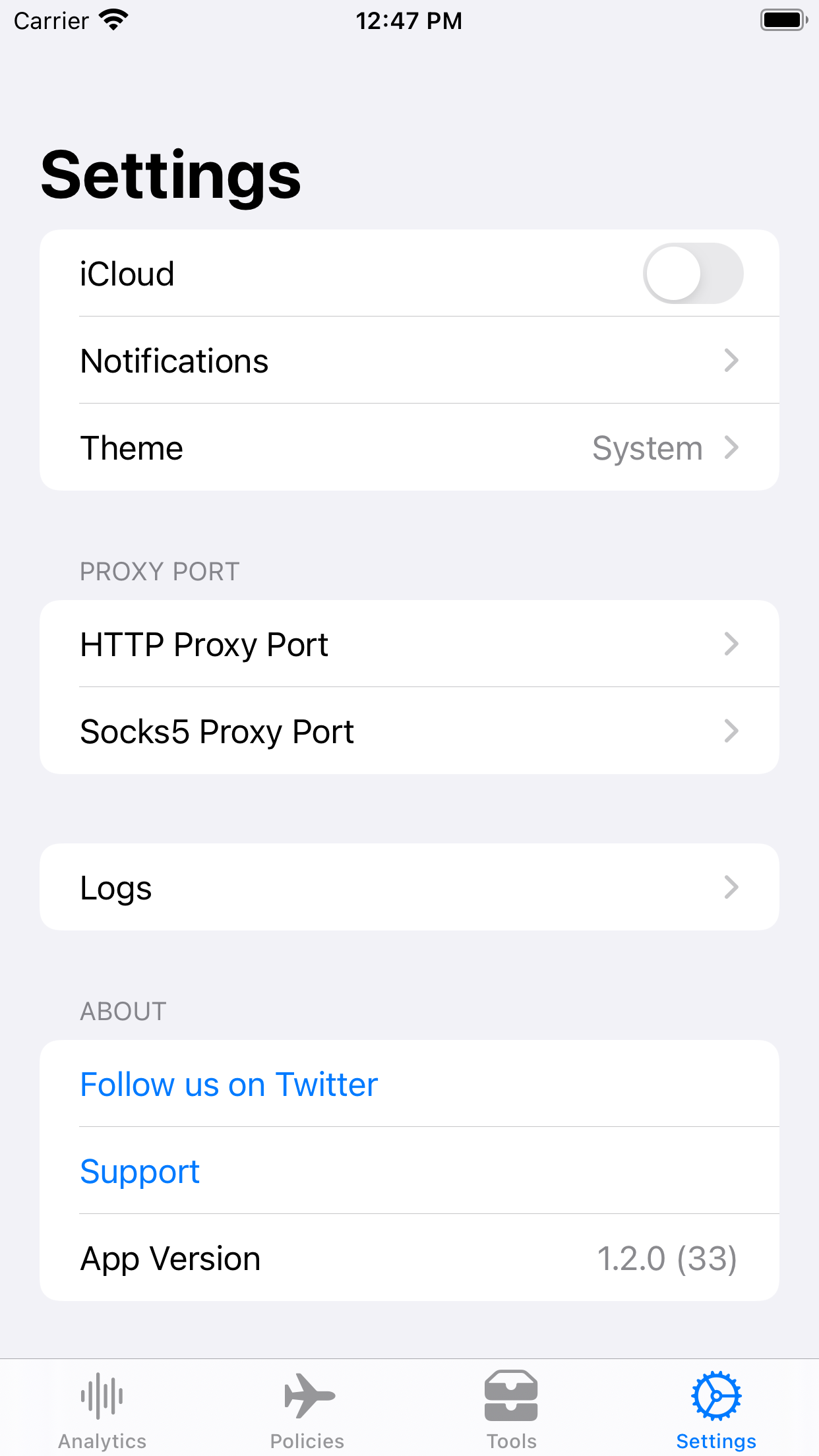This screenshot has width=819, height=1456.
Task: Tap the Wi-Fi status icon
Action: click(x=113, y=20)
